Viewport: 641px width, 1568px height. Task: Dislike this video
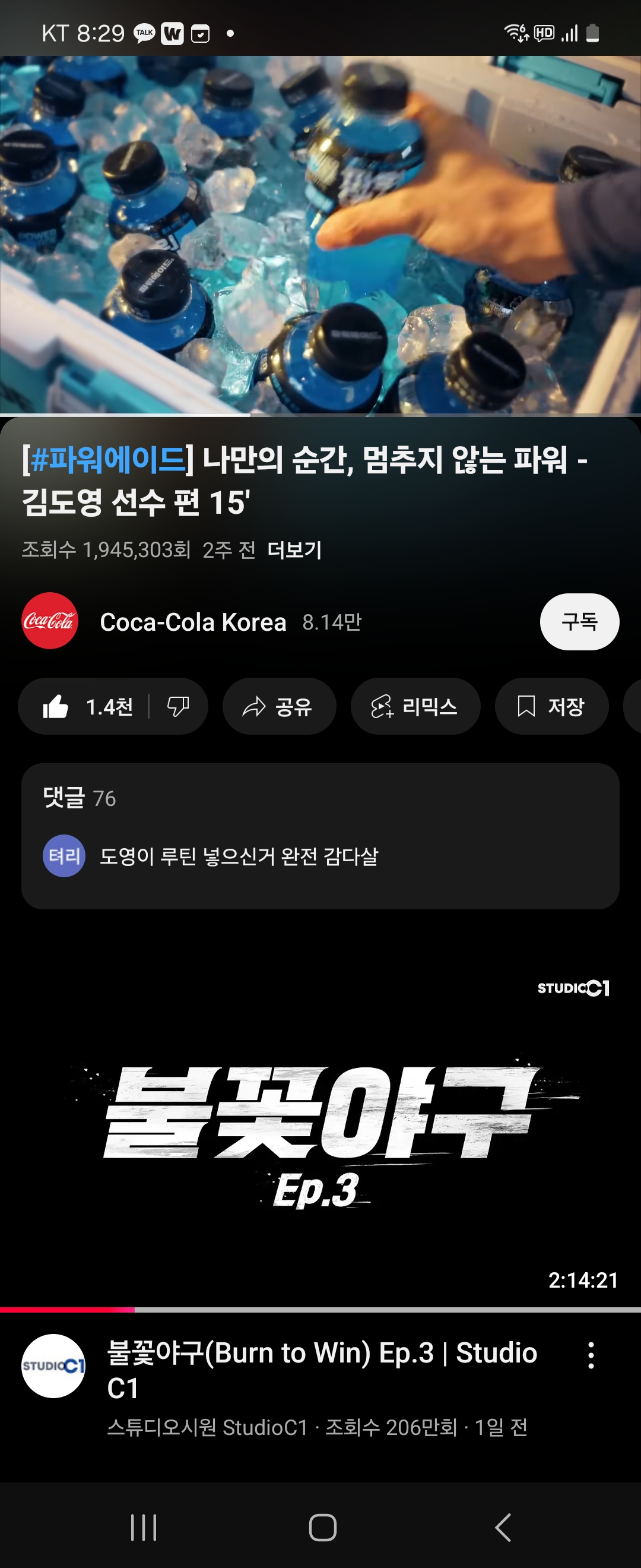178,707
